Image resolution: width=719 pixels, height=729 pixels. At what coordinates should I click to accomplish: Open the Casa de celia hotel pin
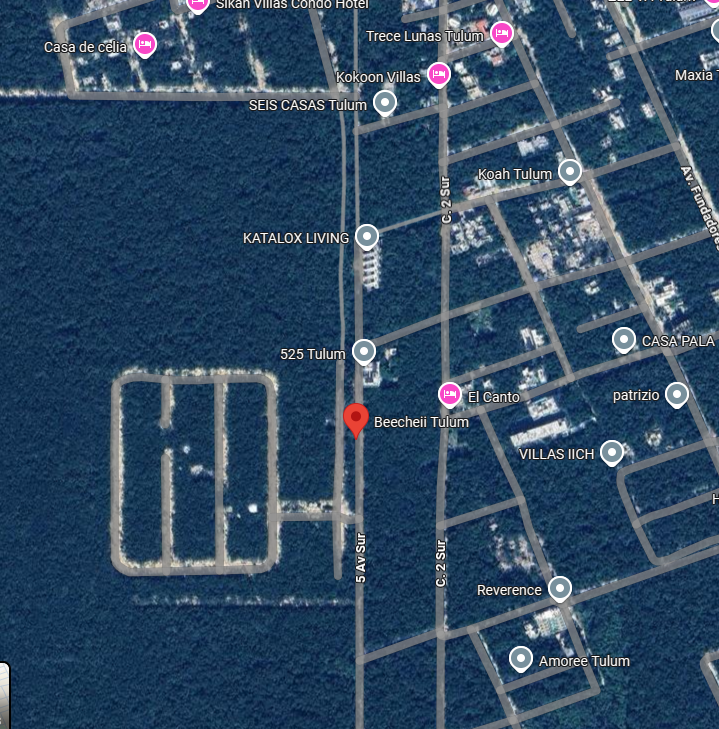click(x=145, y=44)
